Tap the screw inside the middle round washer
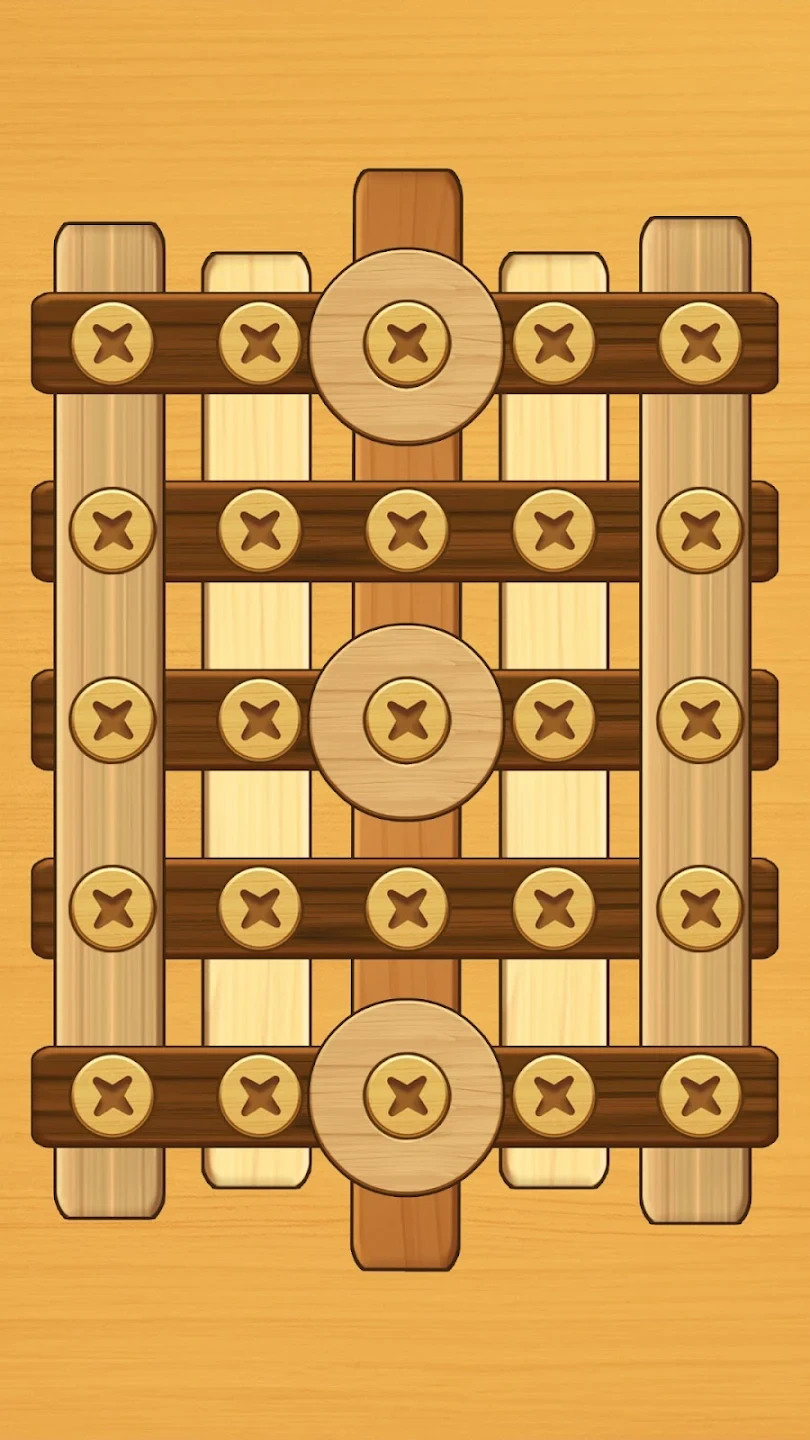The width and height of the screenshot is (810, 1440). (406, 720)
